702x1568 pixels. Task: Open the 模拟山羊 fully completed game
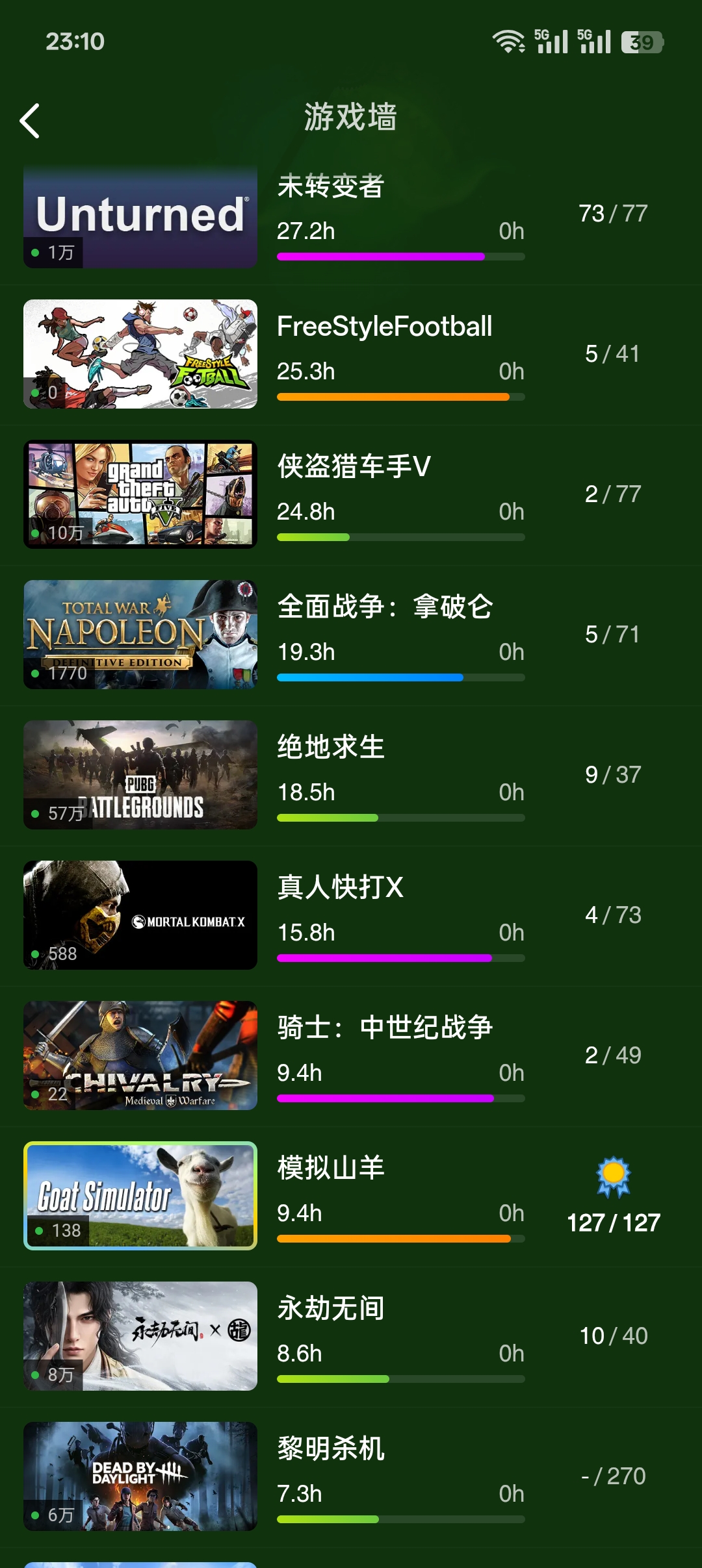[x=351, y=1196]
